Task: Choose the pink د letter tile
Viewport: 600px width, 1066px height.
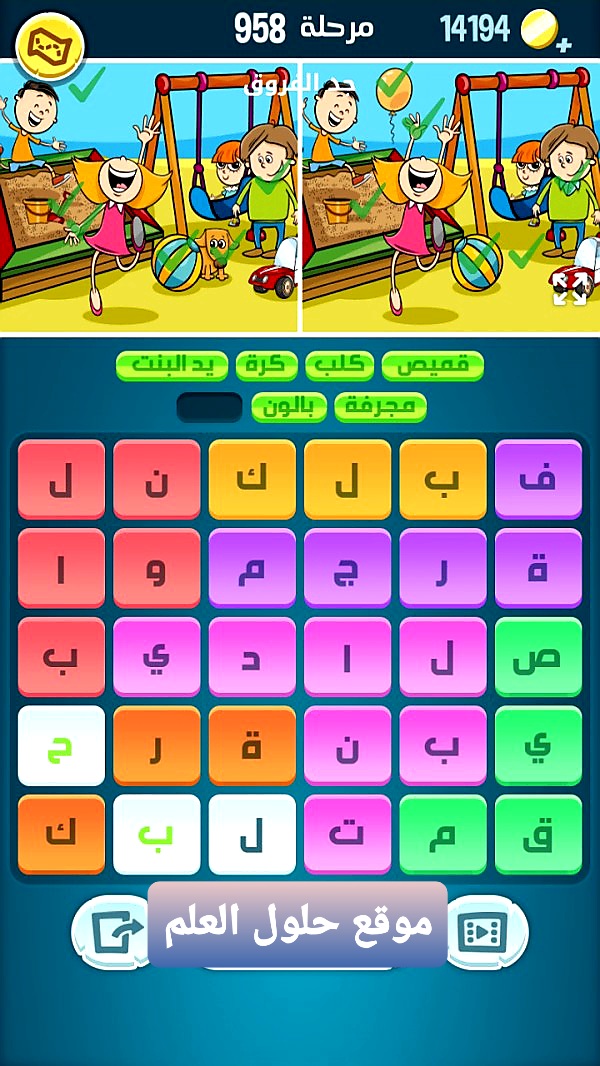Action: (252, 658)
